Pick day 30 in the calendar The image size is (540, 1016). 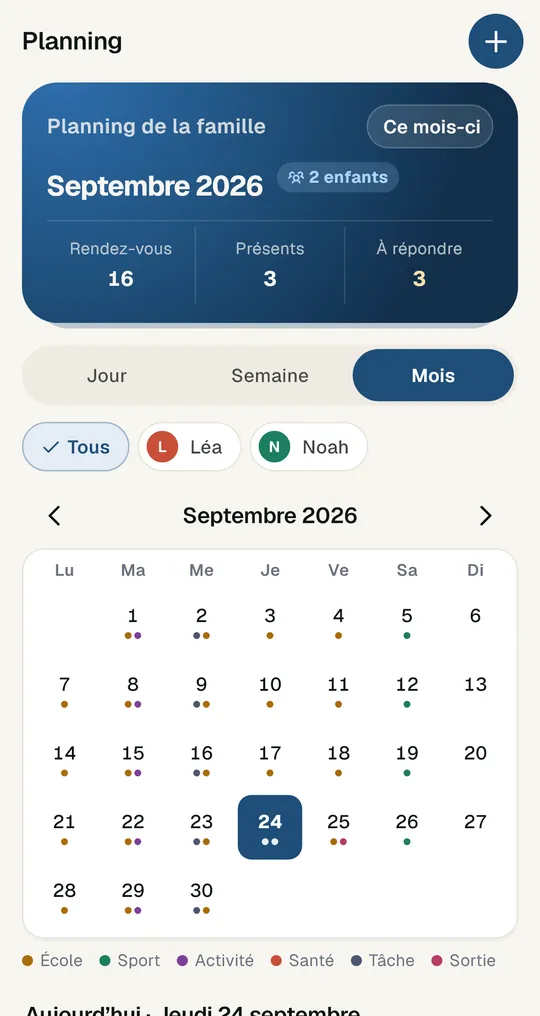tap(202, 897)
